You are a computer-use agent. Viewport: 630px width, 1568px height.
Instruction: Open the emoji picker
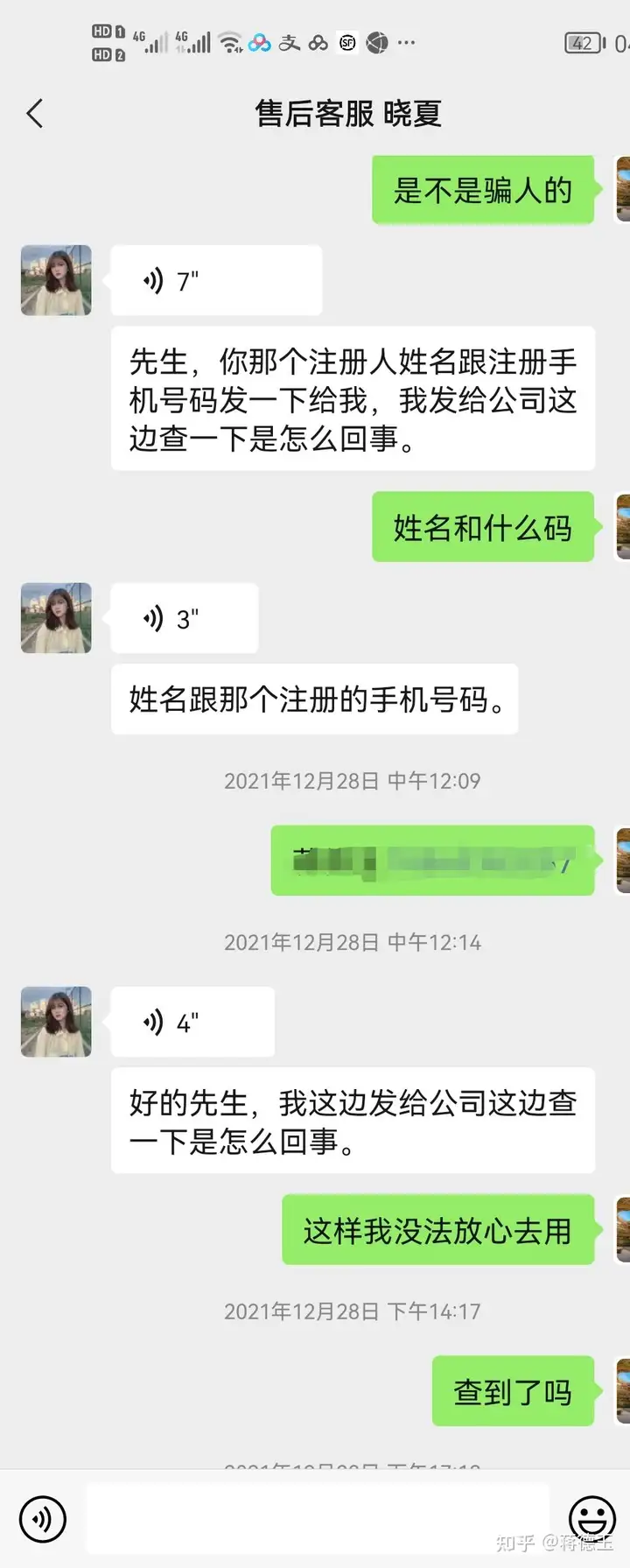(x=591, y=1518)
